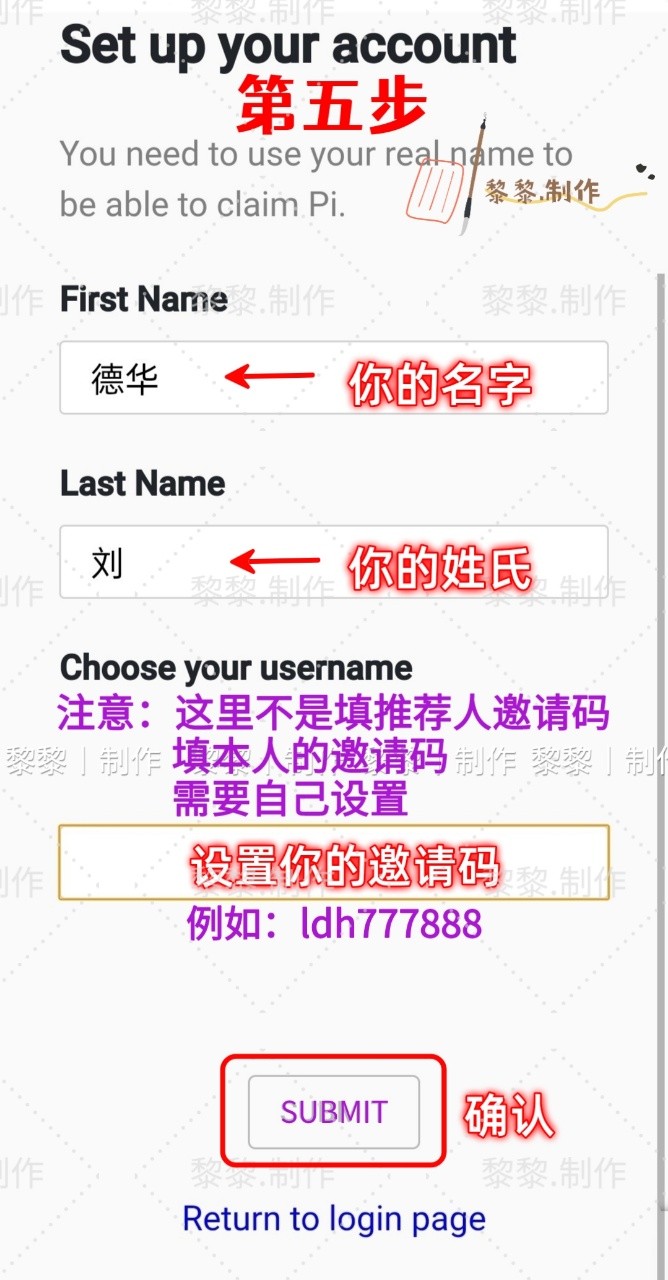
Task: Tap the SUBMIT button
Action: click(x=334, y=1112)
